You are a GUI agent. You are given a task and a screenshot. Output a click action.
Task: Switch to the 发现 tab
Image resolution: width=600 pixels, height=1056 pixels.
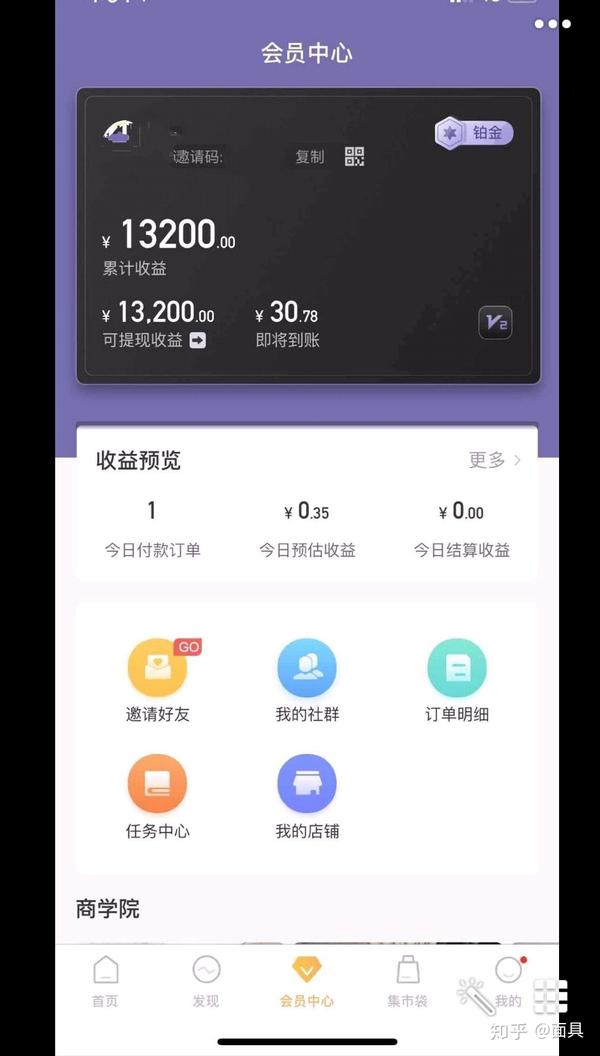point(206,981)
